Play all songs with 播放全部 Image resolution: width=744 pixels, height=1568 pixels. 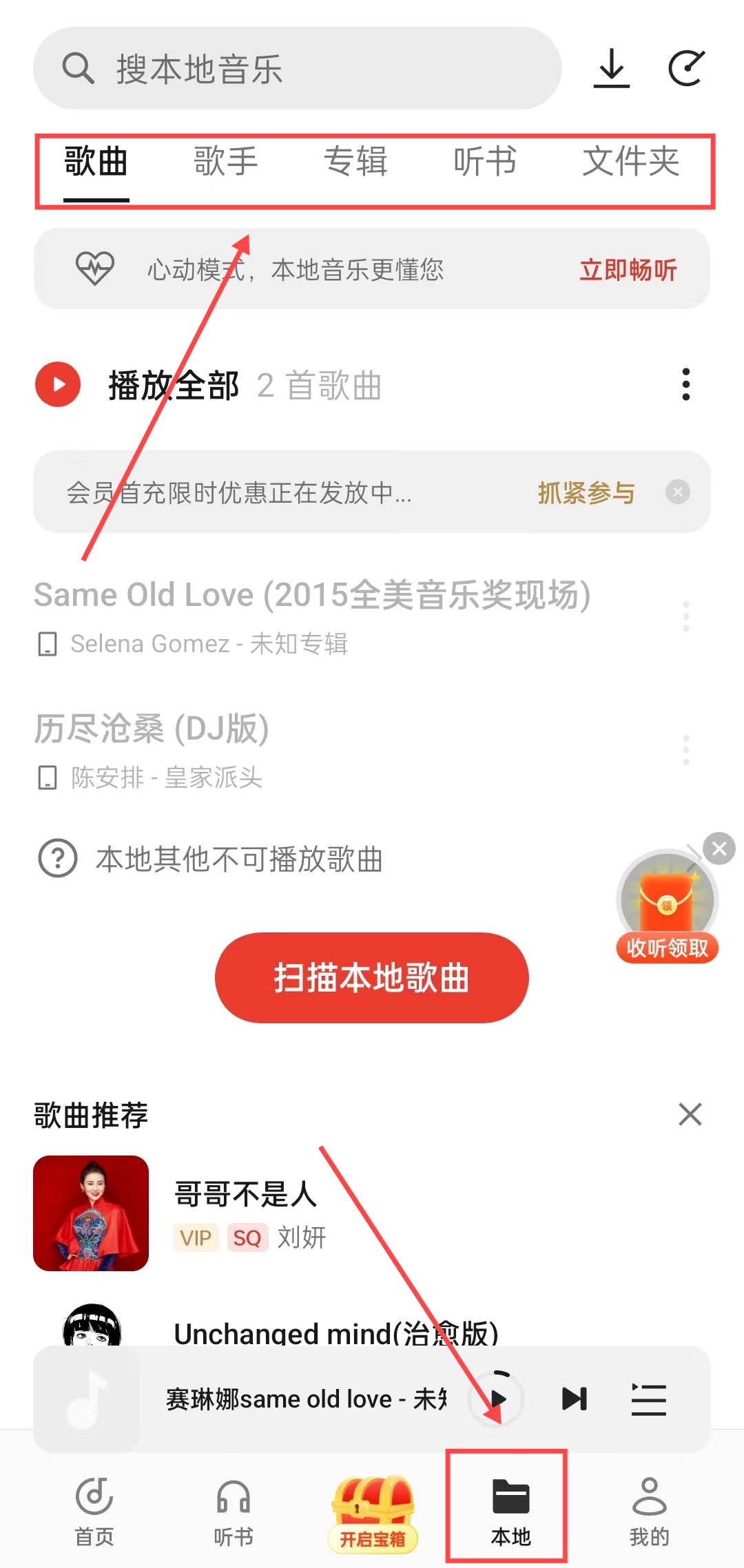click(x=59, y=384)
